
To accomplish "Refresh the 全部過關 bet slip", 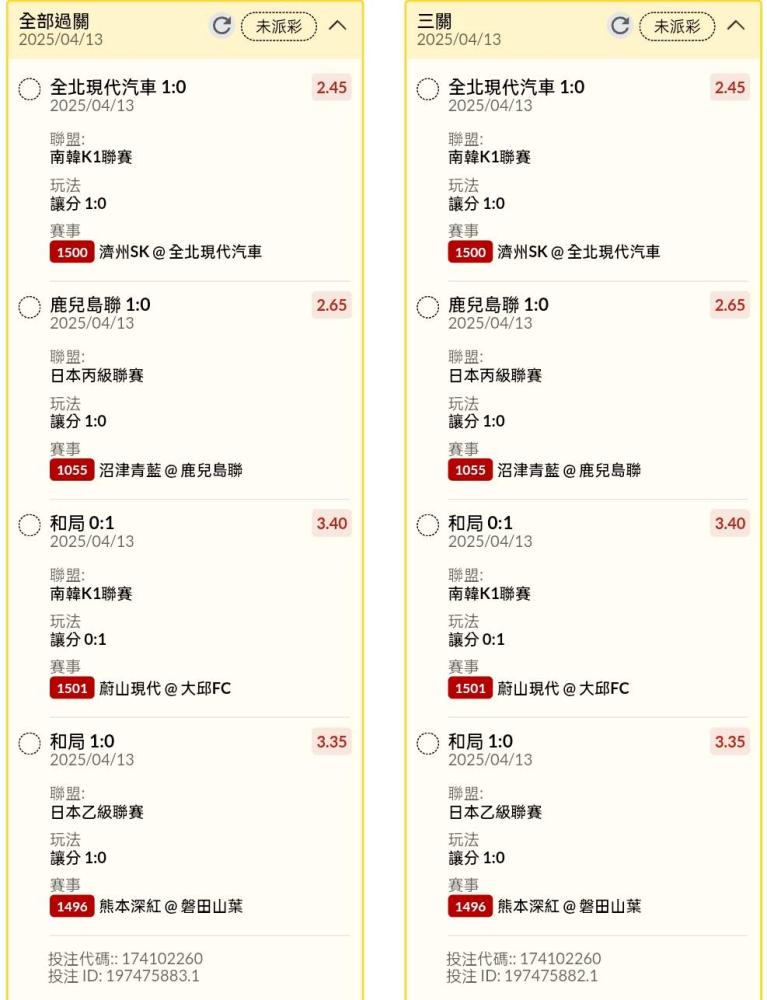I will 222,26.
